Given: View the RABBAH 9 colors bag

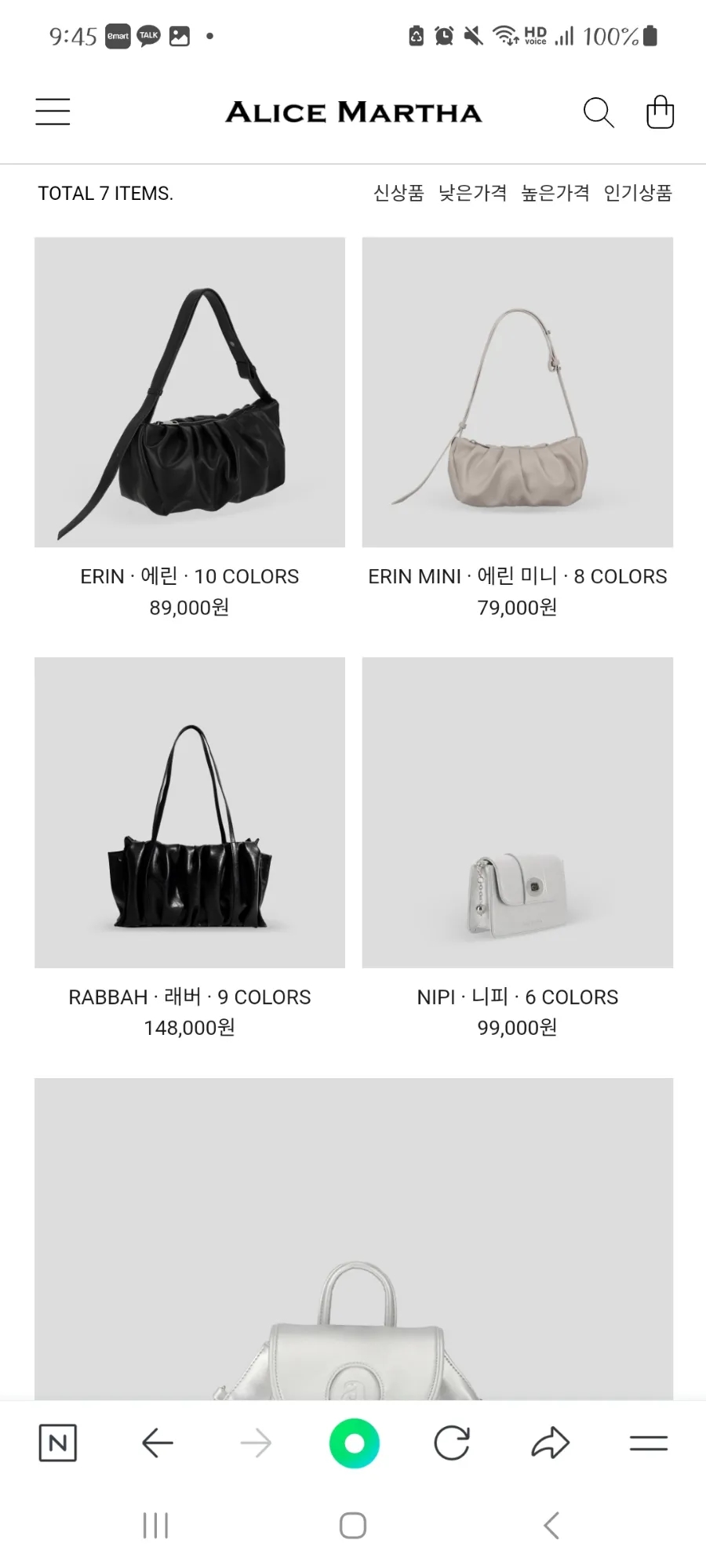Looking at the screenshot, I should coord(190,812).
